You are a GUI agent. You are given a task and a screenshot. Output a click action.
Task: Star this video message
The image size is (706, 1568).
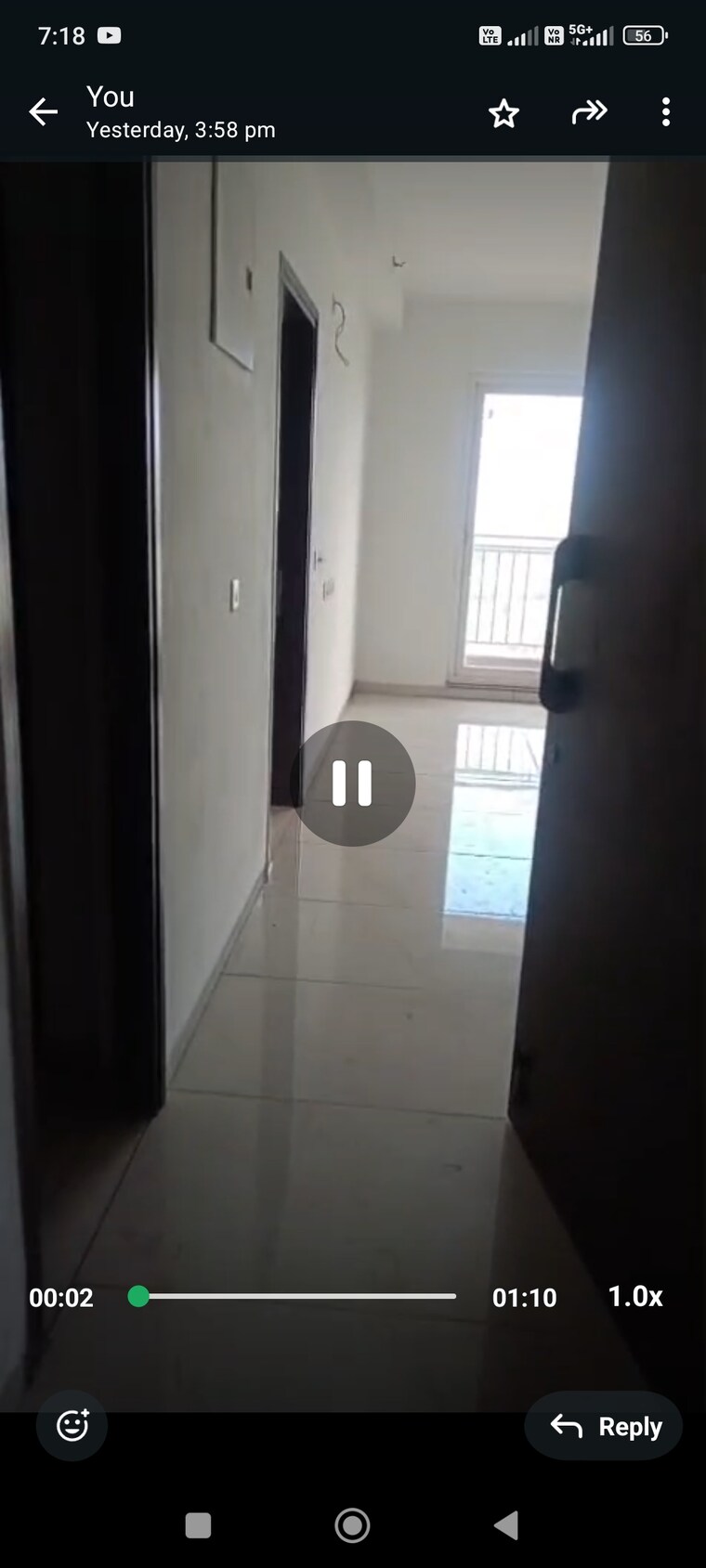coord(503,113)
